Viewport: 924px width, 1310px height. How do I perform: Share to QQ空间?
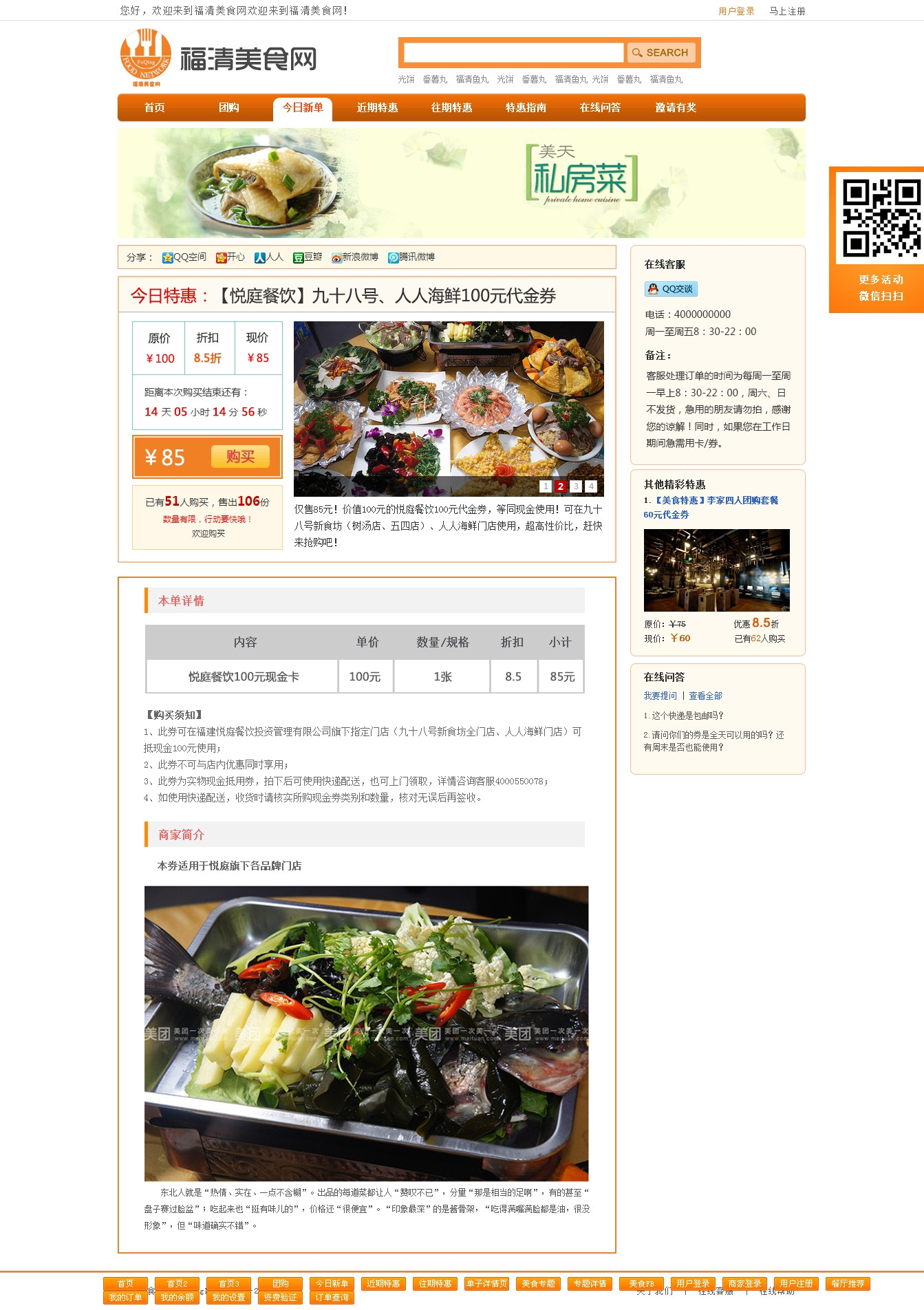point(184,257)
